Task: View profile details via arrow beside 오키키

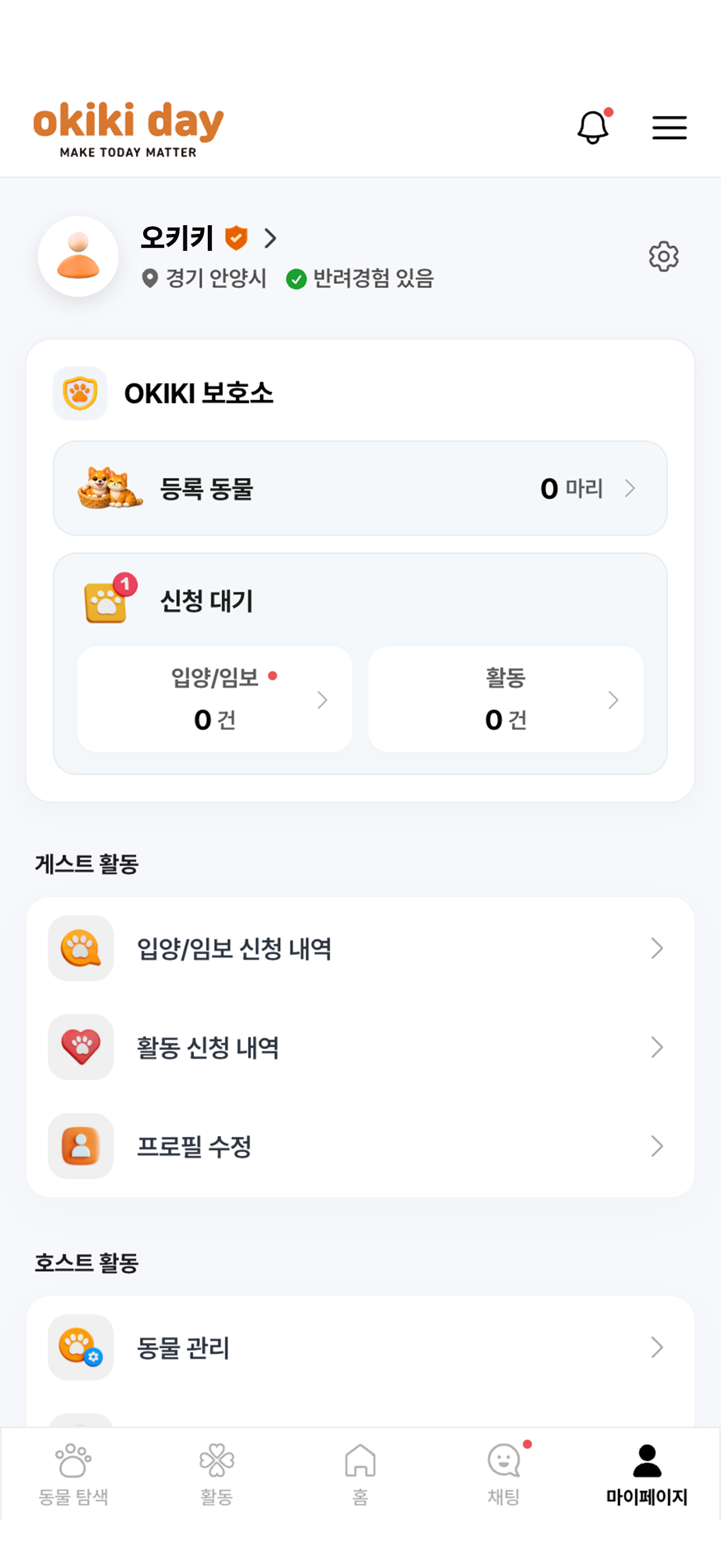Action: tap(270, 239)
